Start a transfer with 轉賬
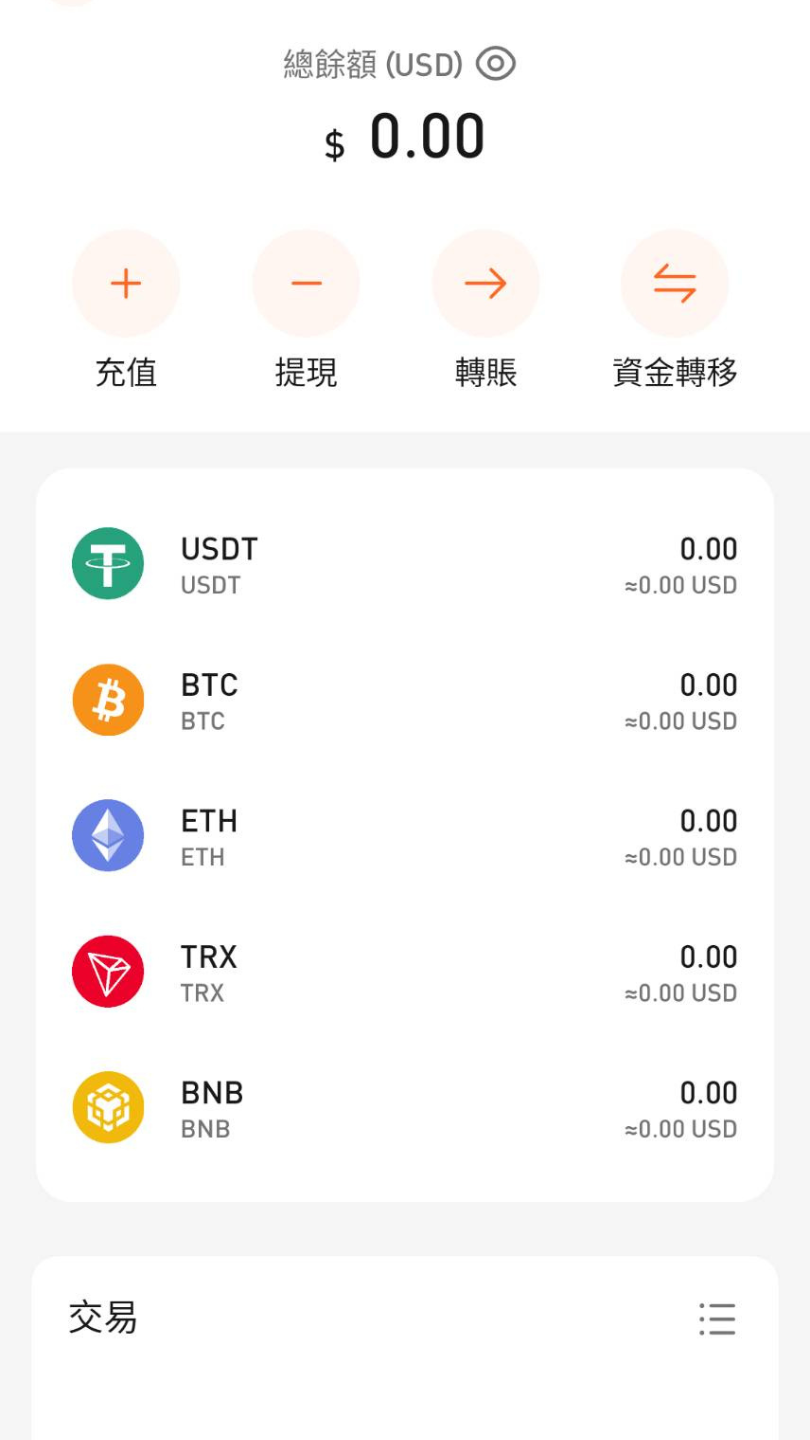 point(486,284)
